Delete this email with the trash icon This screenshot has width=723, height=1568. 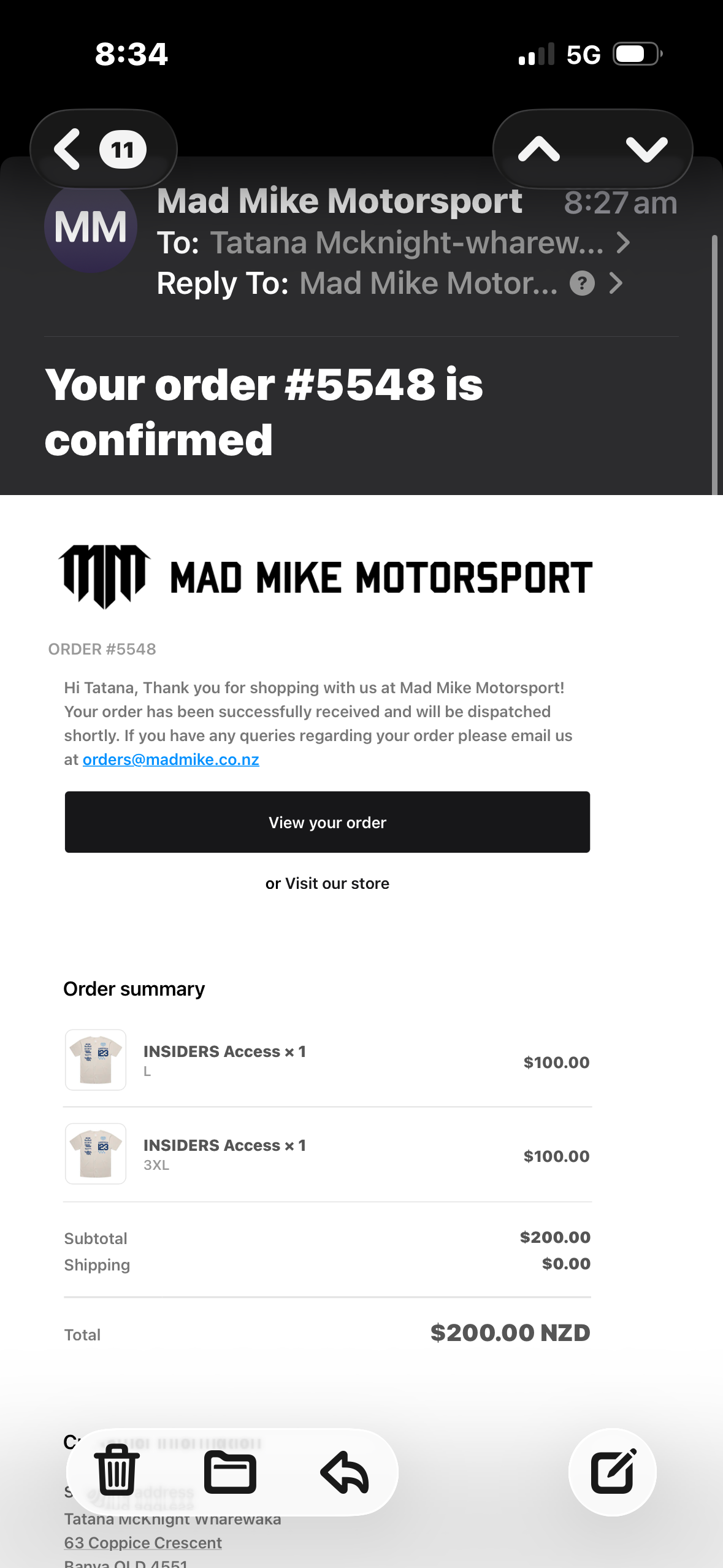pos(117,1471)
